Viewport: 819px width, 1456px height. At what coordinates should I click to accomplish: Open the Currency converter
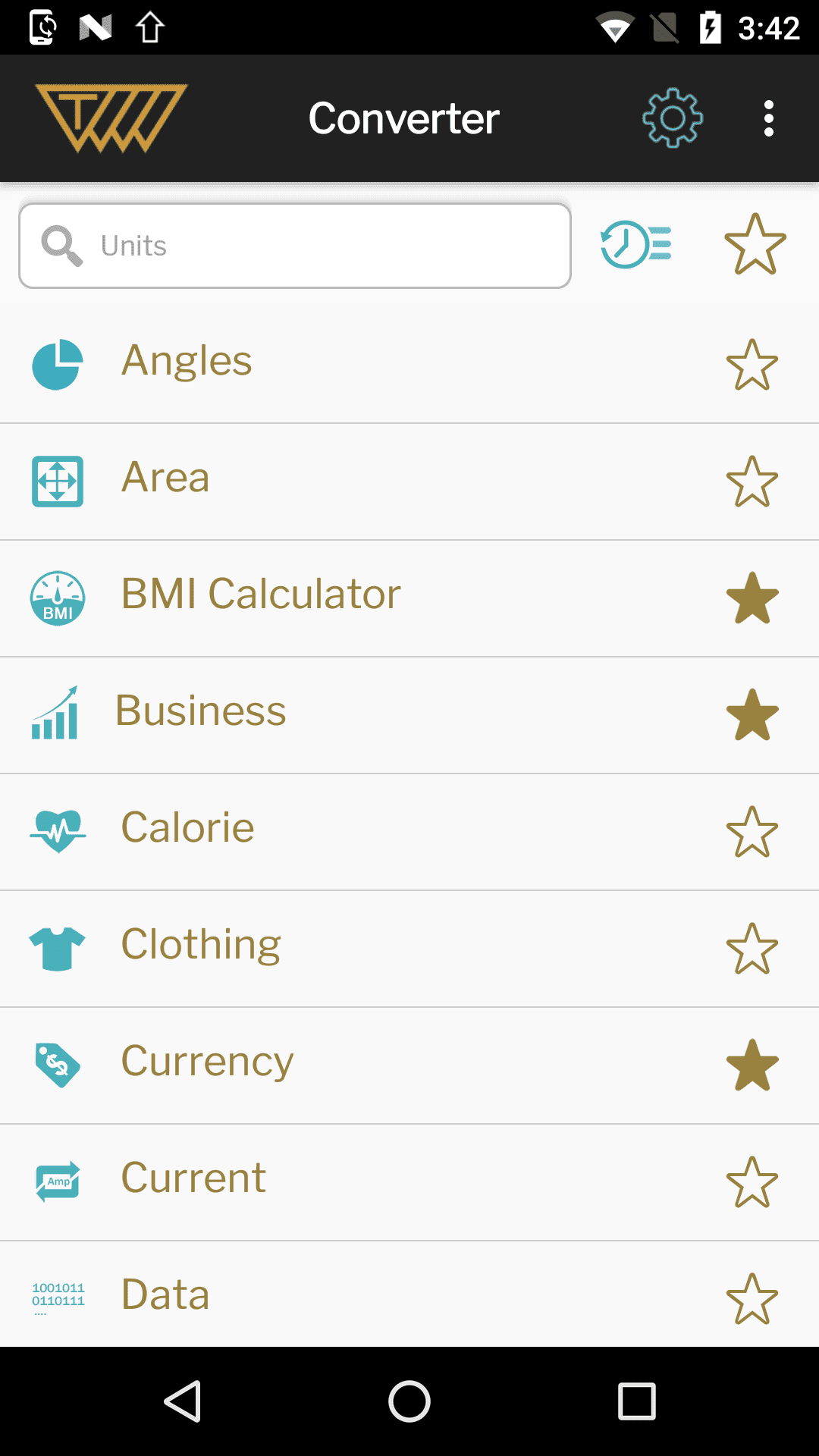pos(207,1061)
